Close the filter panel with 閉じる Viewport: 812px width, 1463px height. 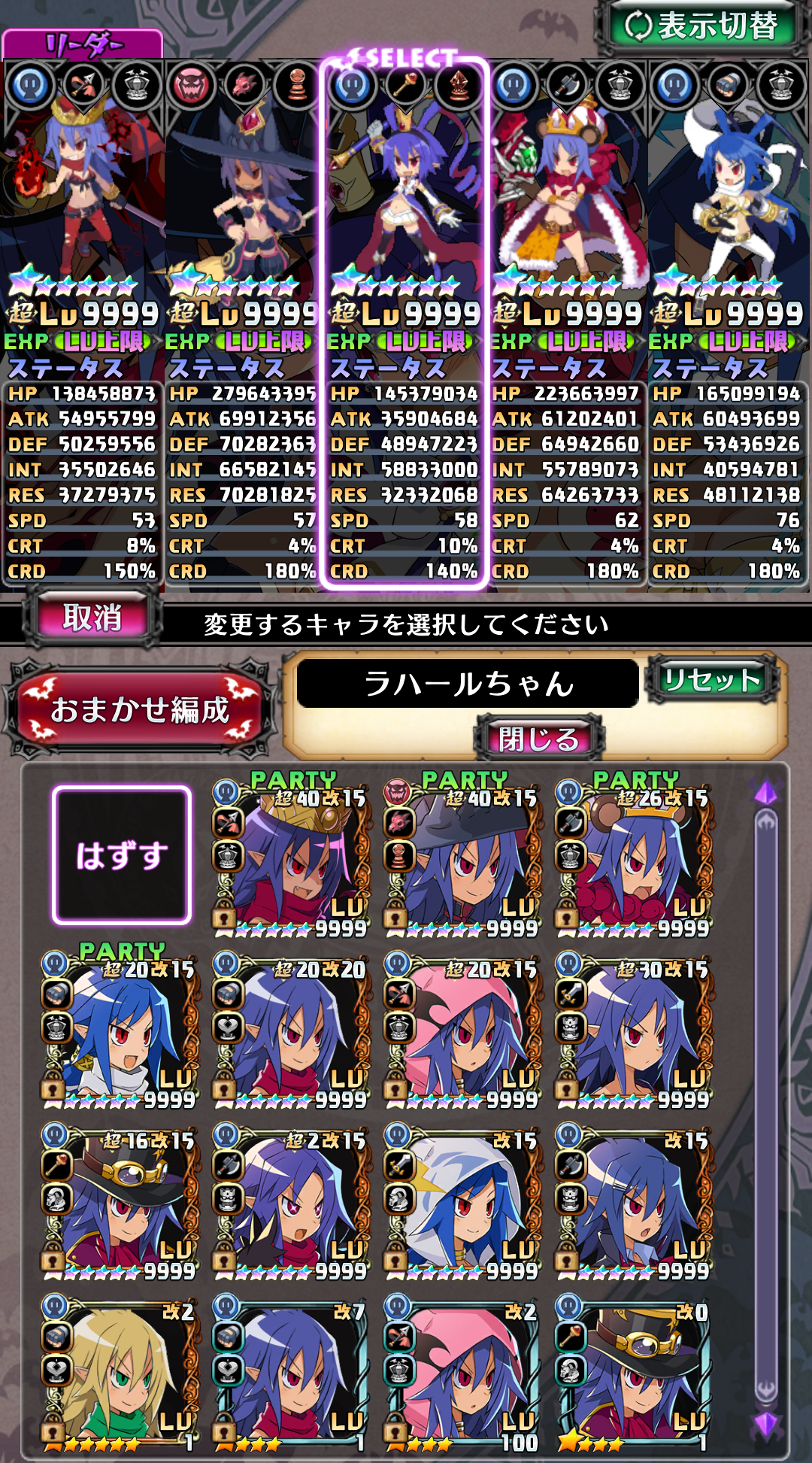click(x=538, y=739)
